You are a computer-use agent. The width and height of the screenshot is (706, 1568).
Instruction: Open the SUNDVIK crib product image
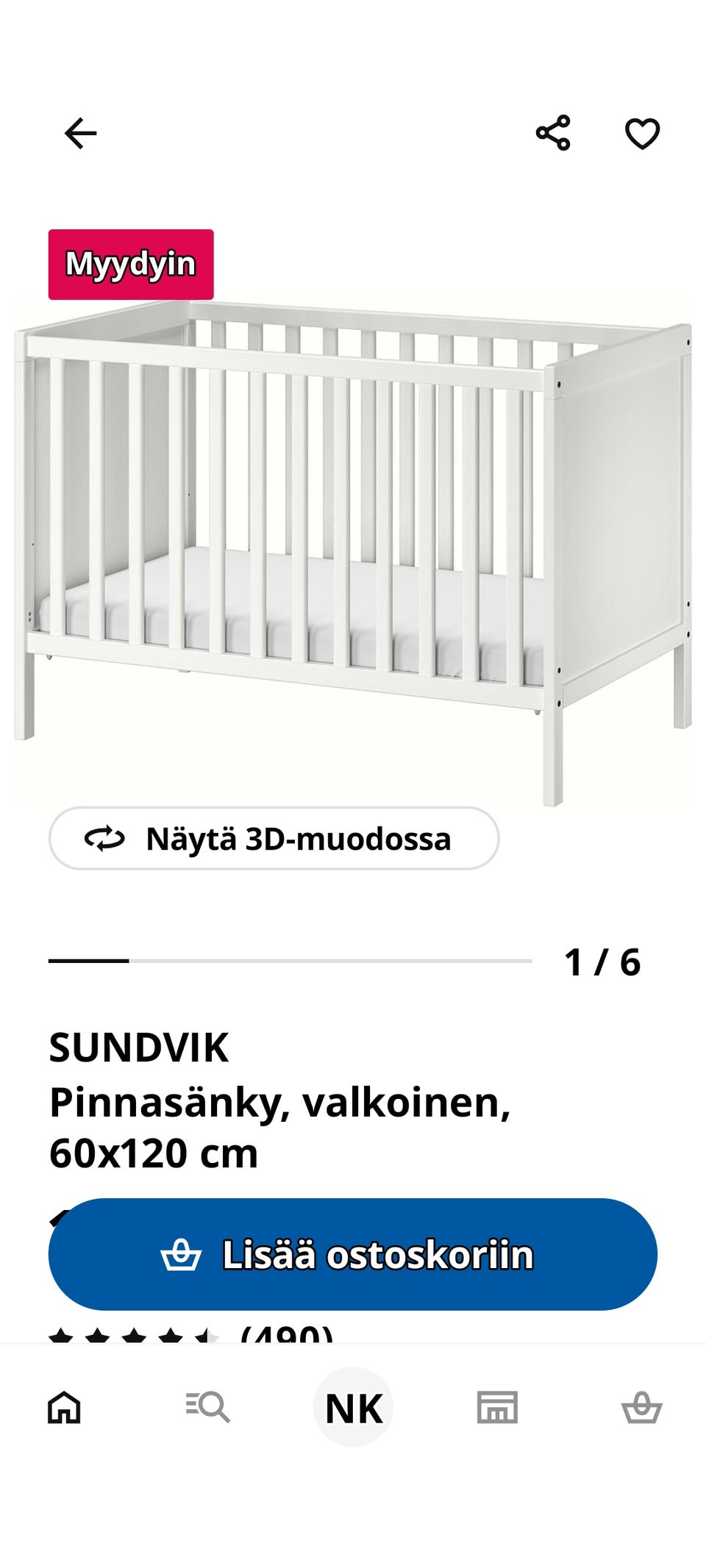tap(353, 544)
